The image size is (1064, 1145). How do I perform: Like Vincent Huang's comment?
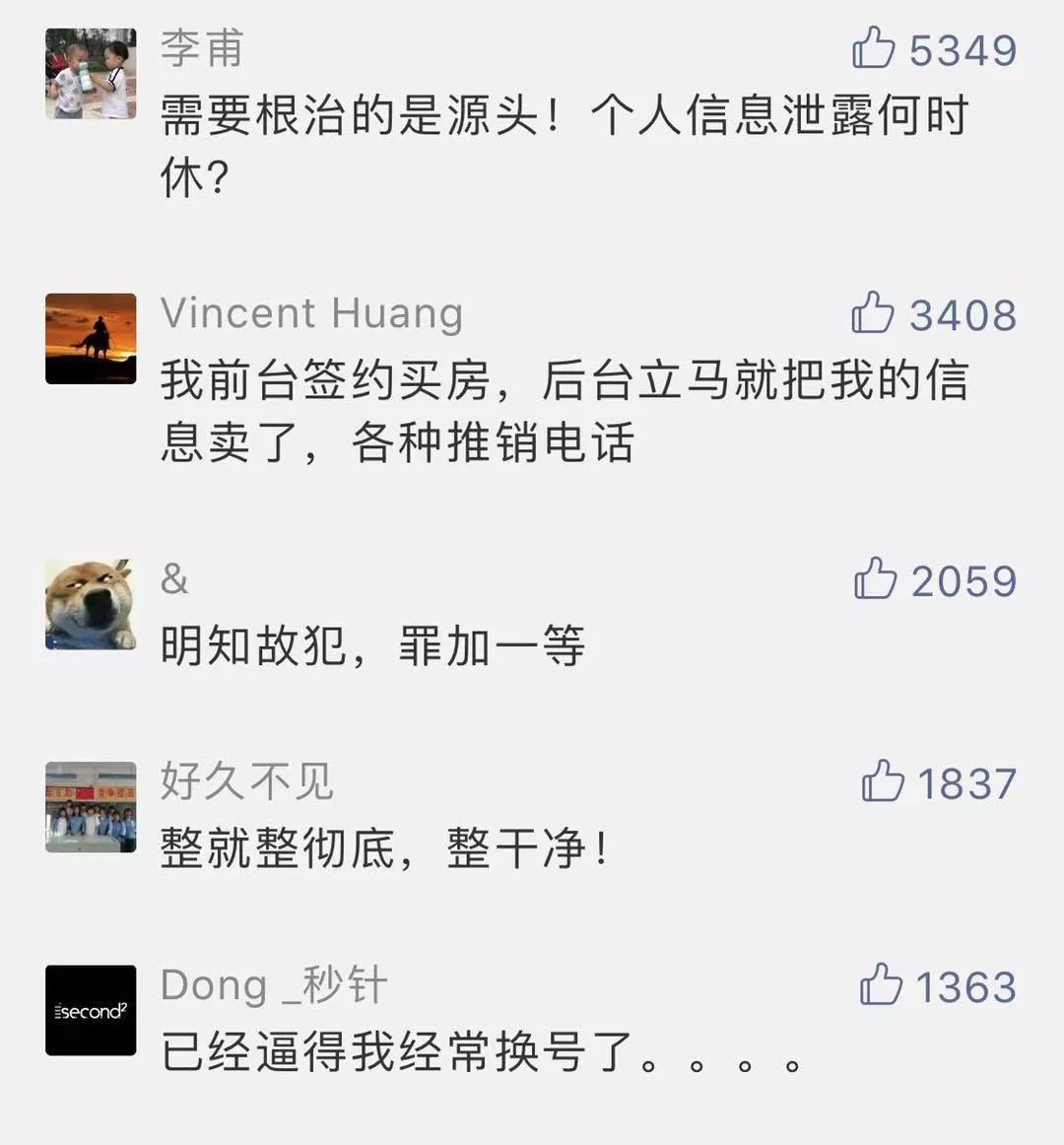[x=873, y=313]
